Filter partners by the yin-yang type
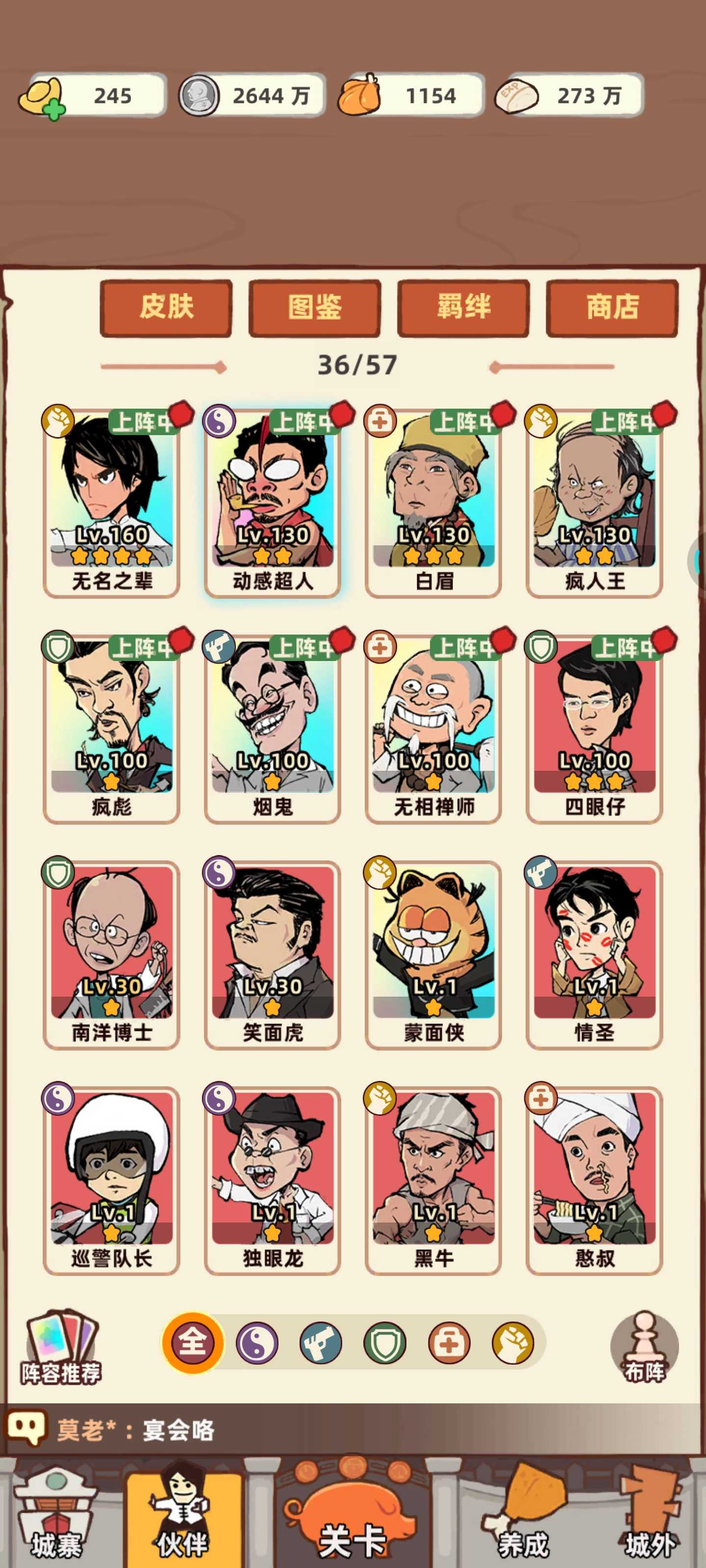Screen dimensions: 706x1568 tap(257, 1342)
